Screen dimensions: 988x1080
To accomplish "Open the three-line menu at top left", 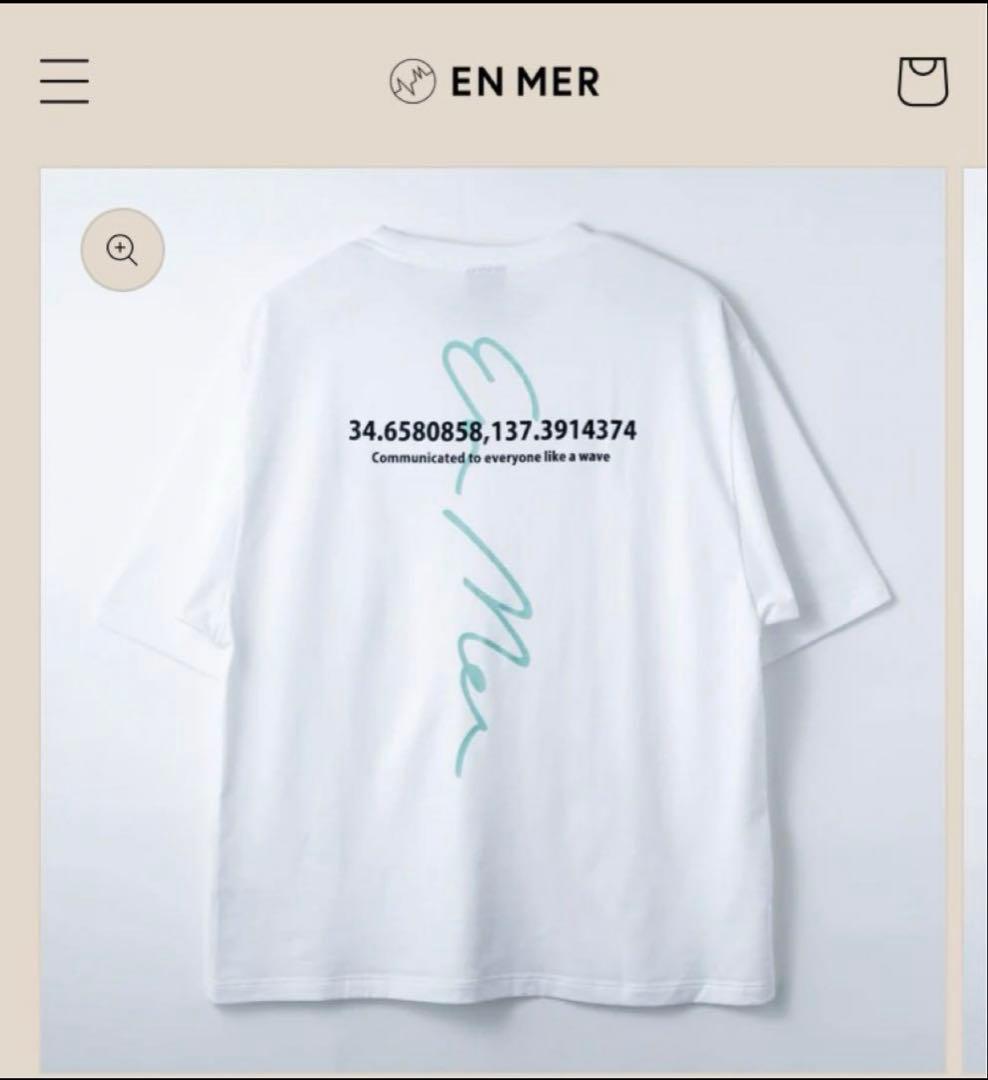I will 63,82.
